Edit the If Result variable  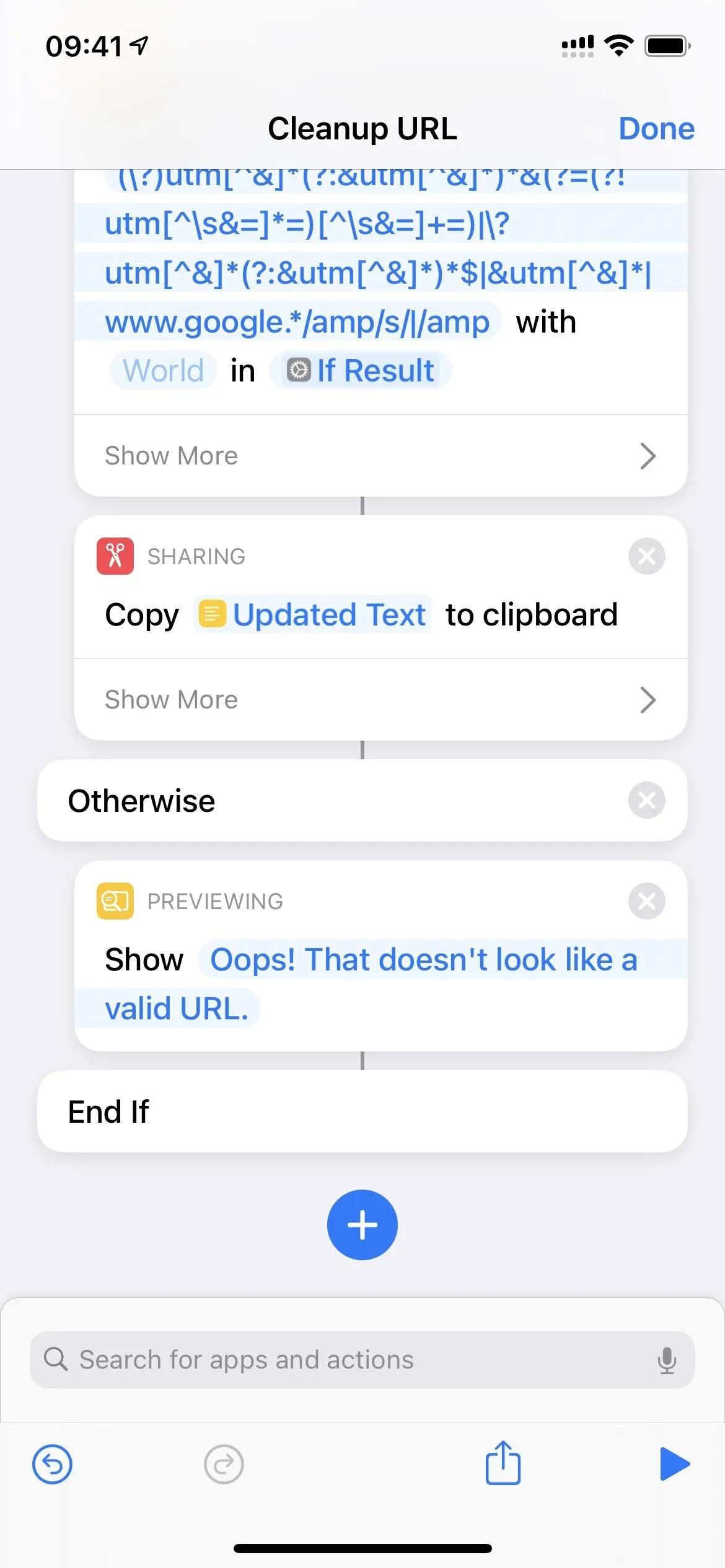(x=361, y=371)
